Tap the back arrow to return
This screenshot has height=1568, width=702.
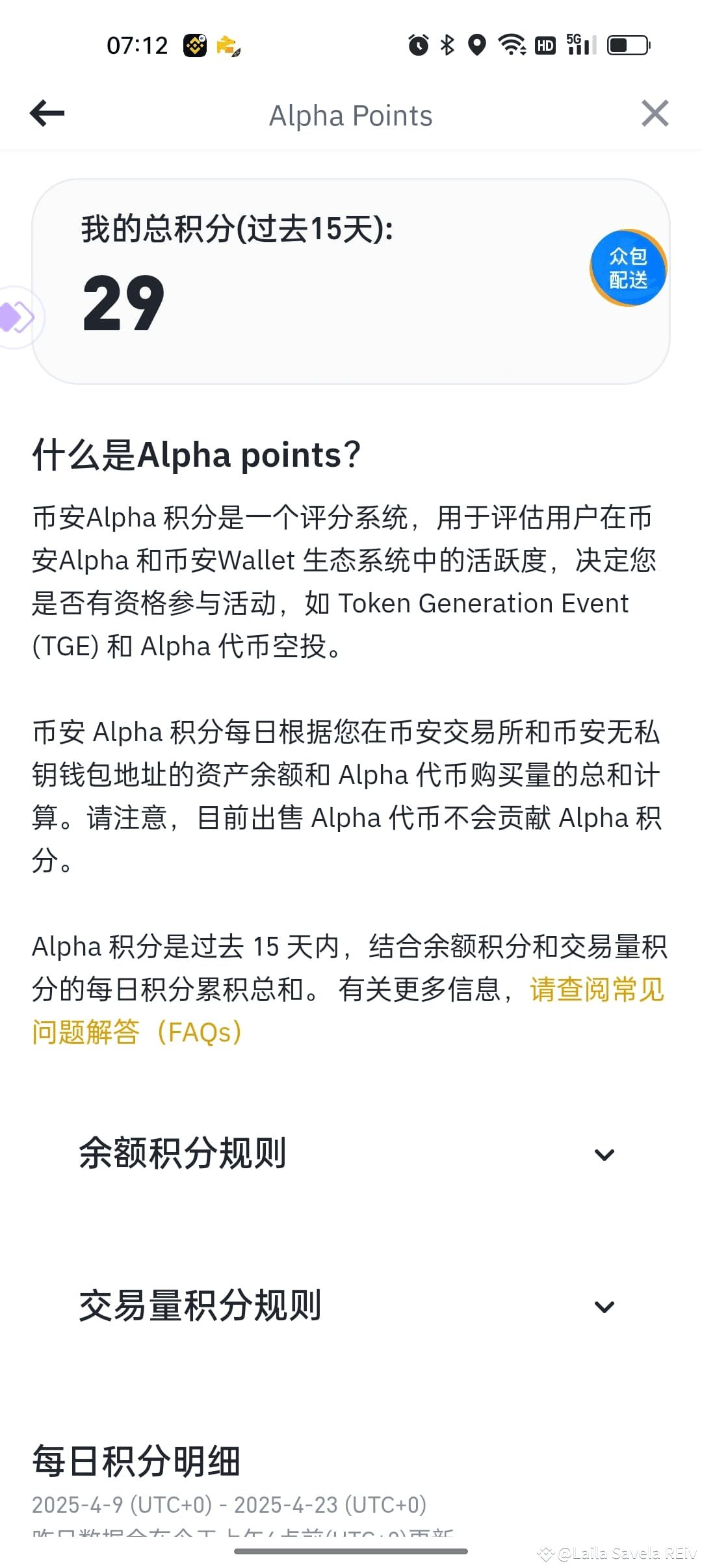tap(46, 114)
